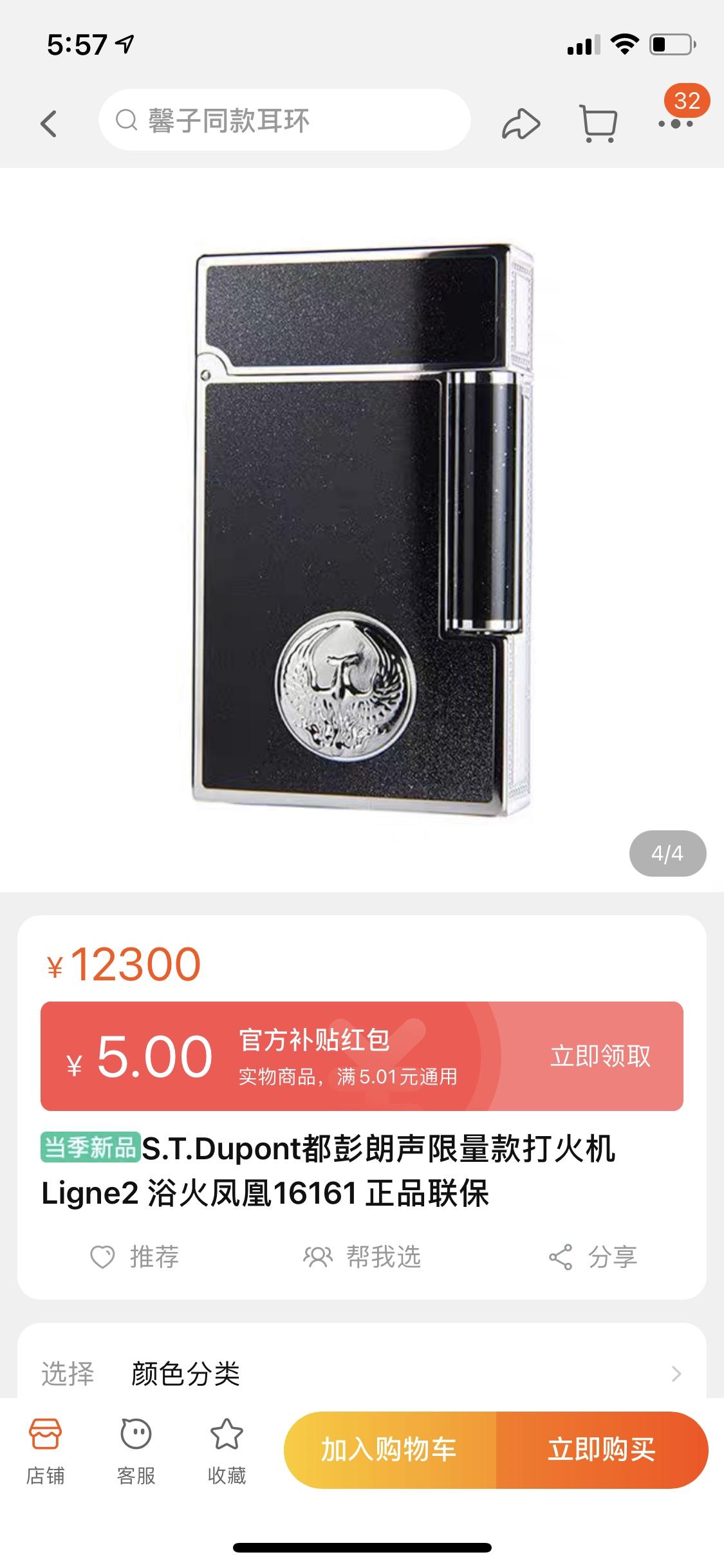Image resolution: width=724 pixels, height=1568 pixels.
Task: Buy now with 立即购买
Action: (601, 1450)
